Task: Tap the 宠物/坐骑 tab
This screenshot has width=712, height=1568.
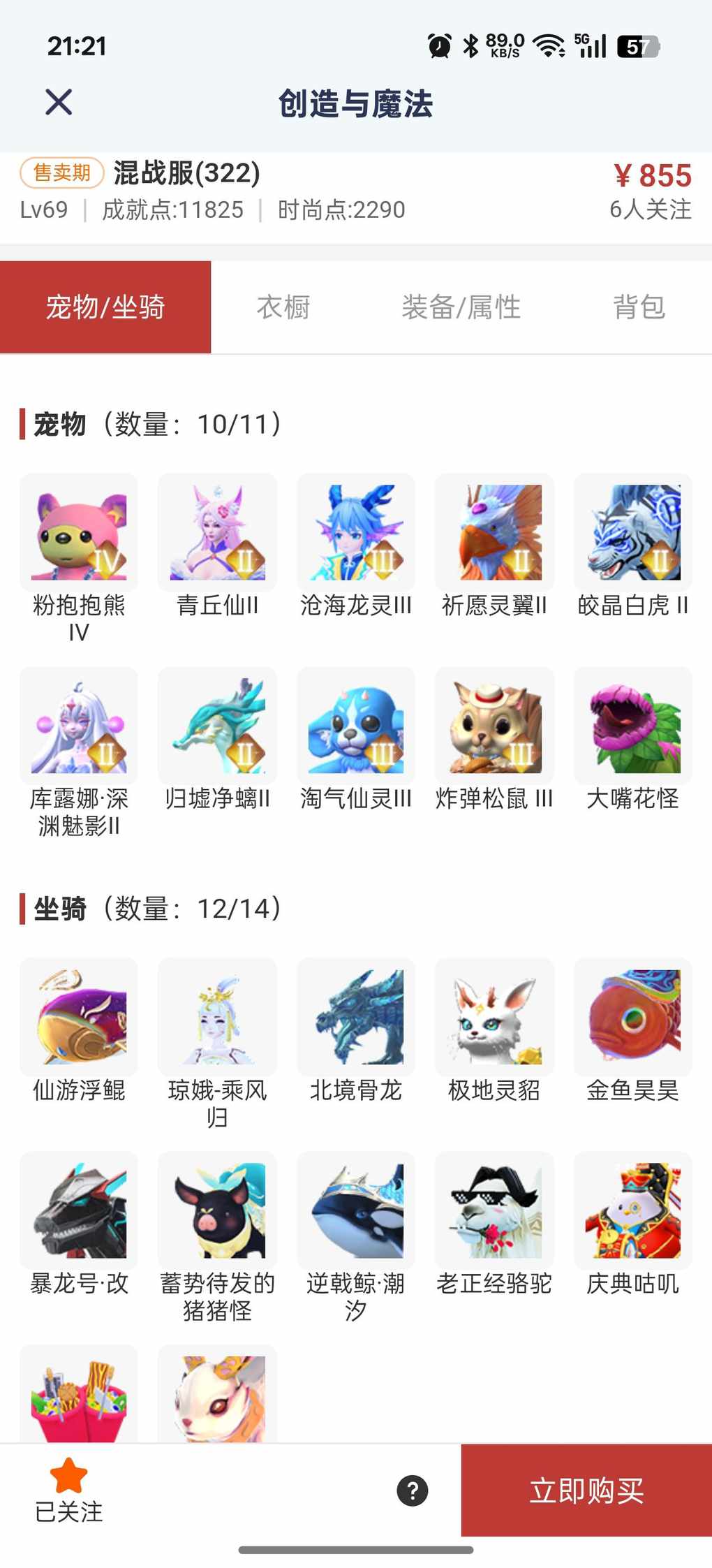Action: click(105, 307)
